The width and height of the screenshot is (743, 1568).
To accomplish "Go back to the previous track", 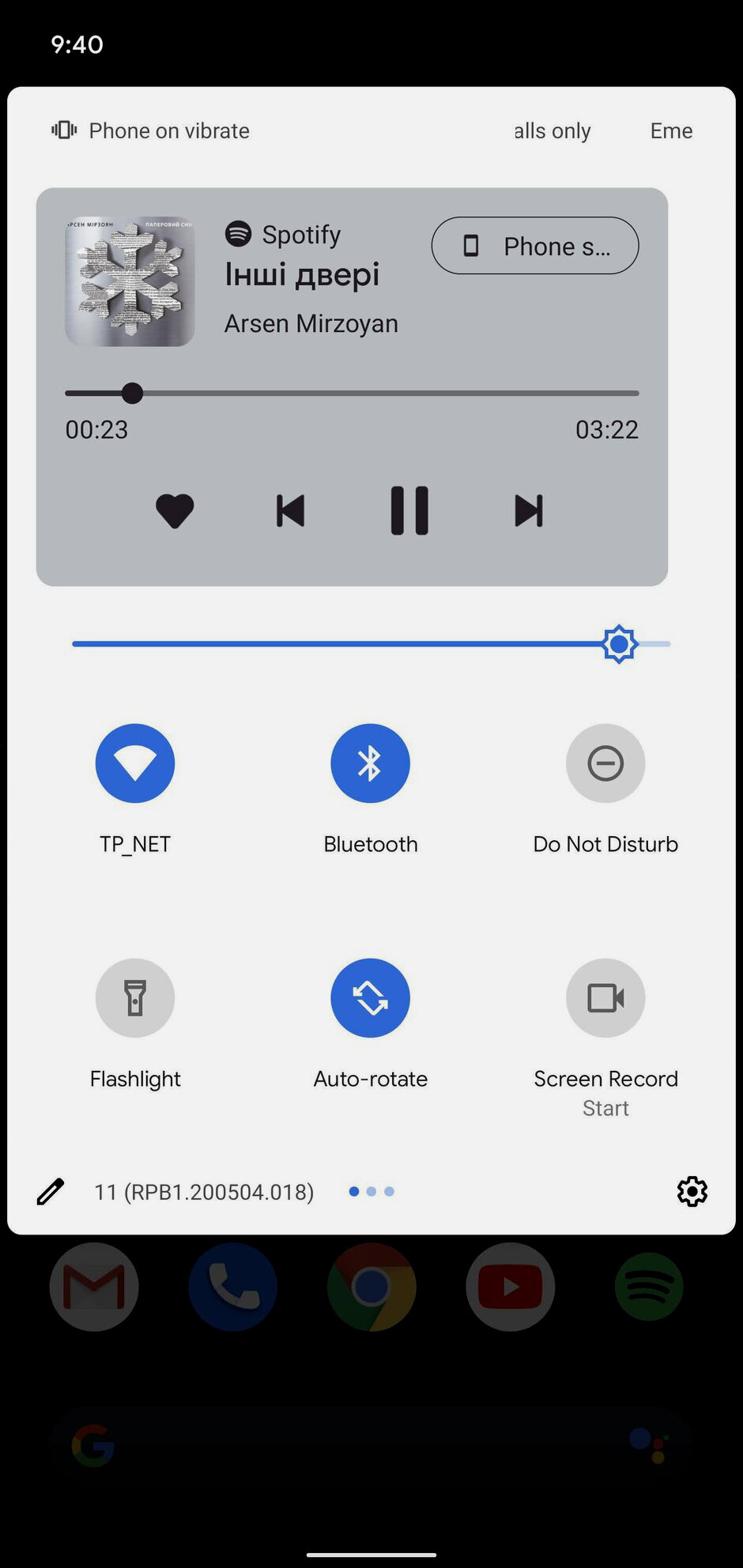I will coord(290,511).
